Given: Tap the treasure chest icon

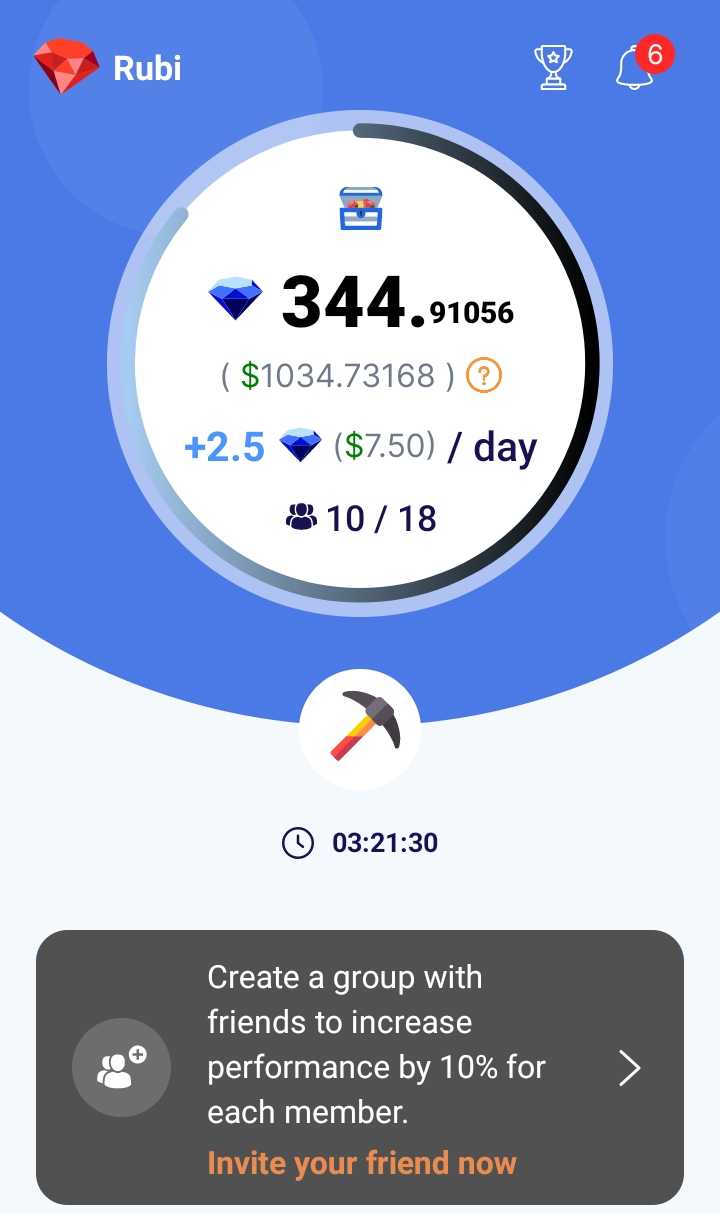Looking at the screenshot, I should (x=360, y=208).
